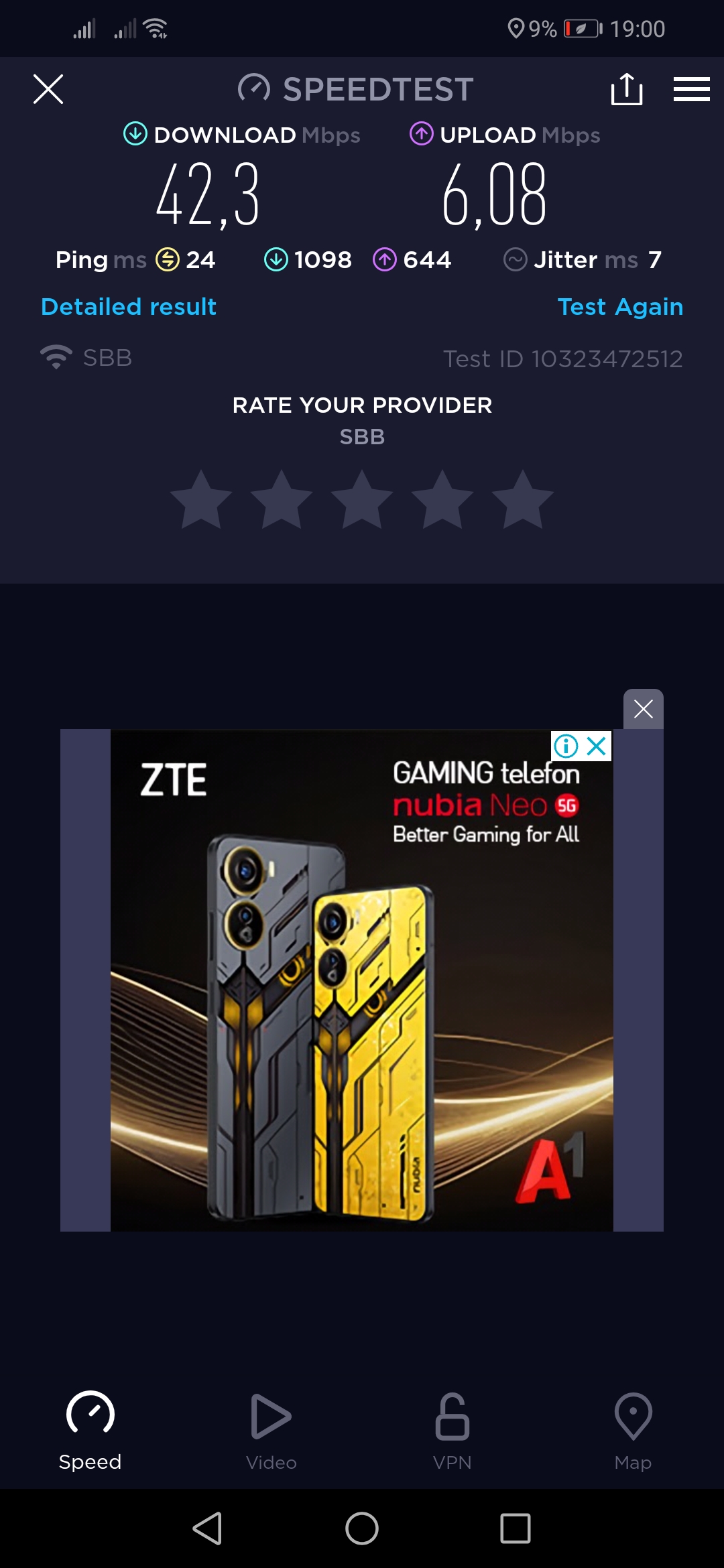Dismiss the ad with gray X button

(643, 709)
